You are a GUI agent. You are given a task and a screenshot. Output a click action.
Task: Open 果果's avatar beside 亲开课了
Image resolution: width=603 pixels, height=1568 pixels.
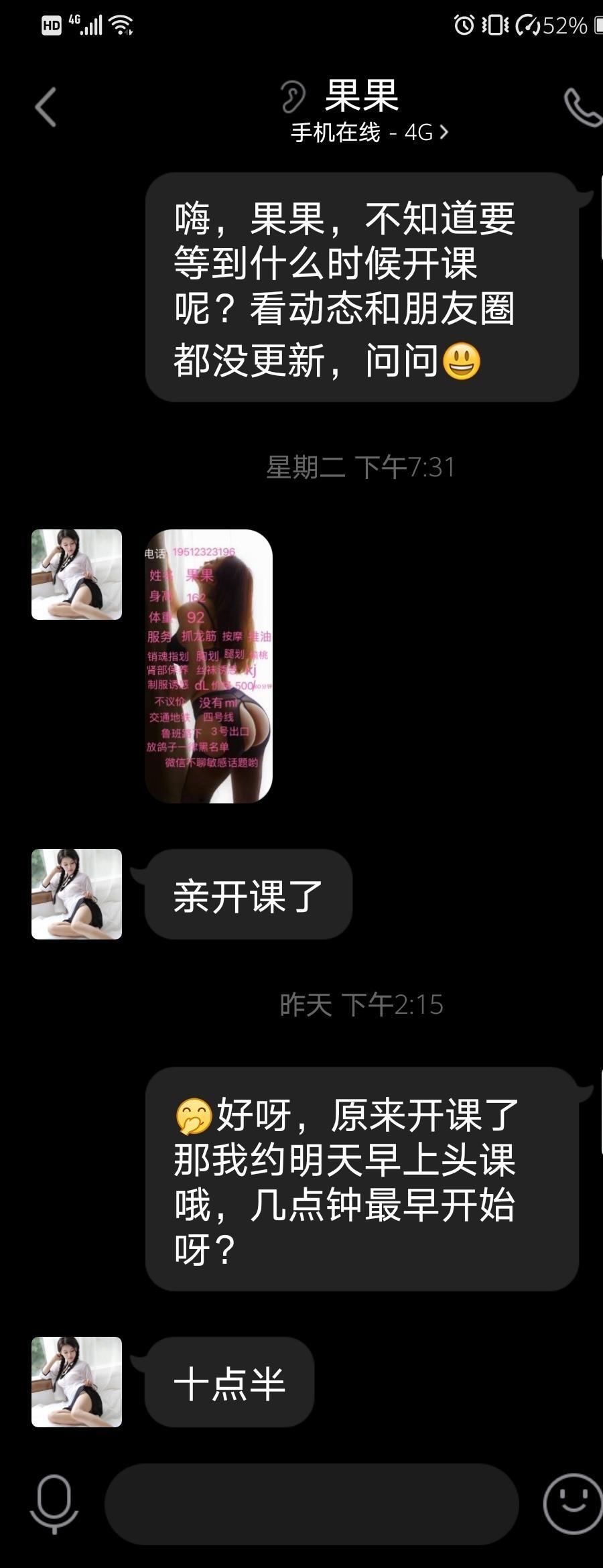76,894
